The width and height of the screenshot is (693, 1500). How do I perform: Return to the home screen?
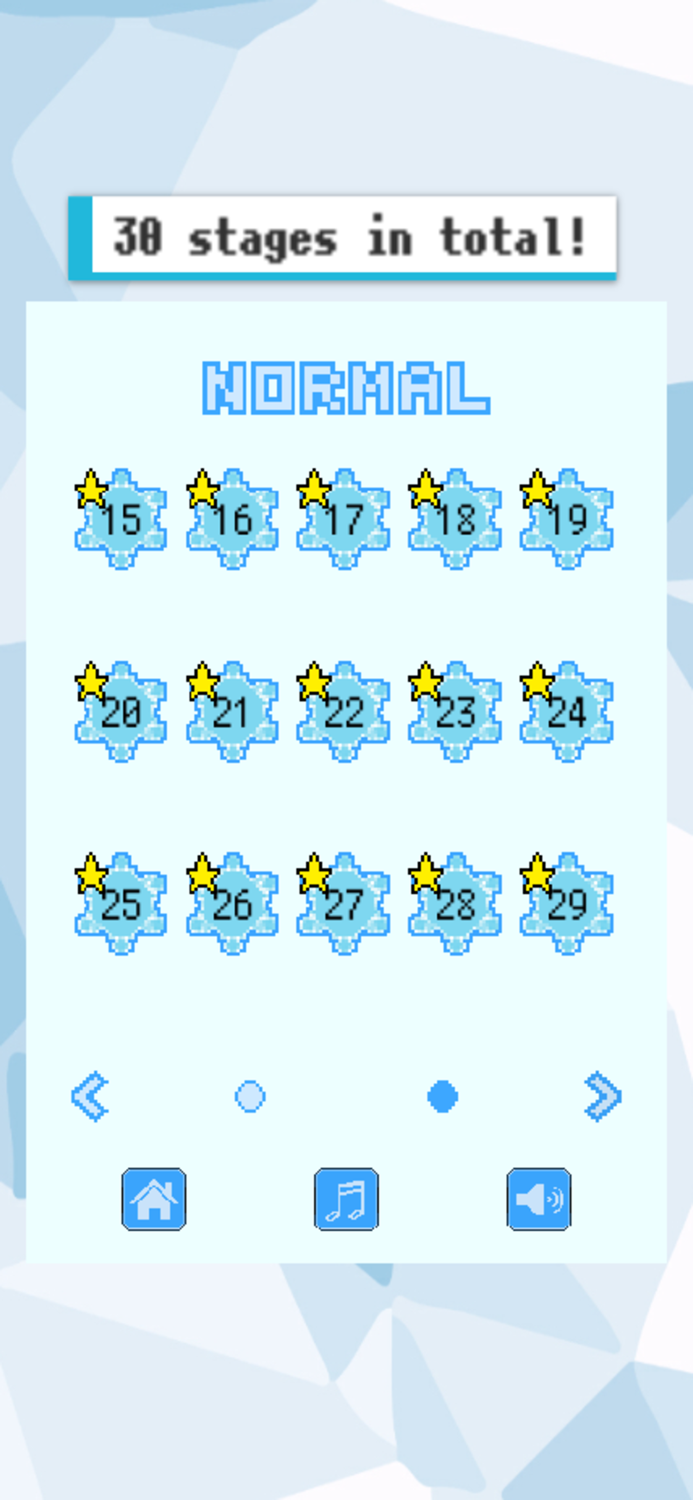click(x=154, y=1199)
